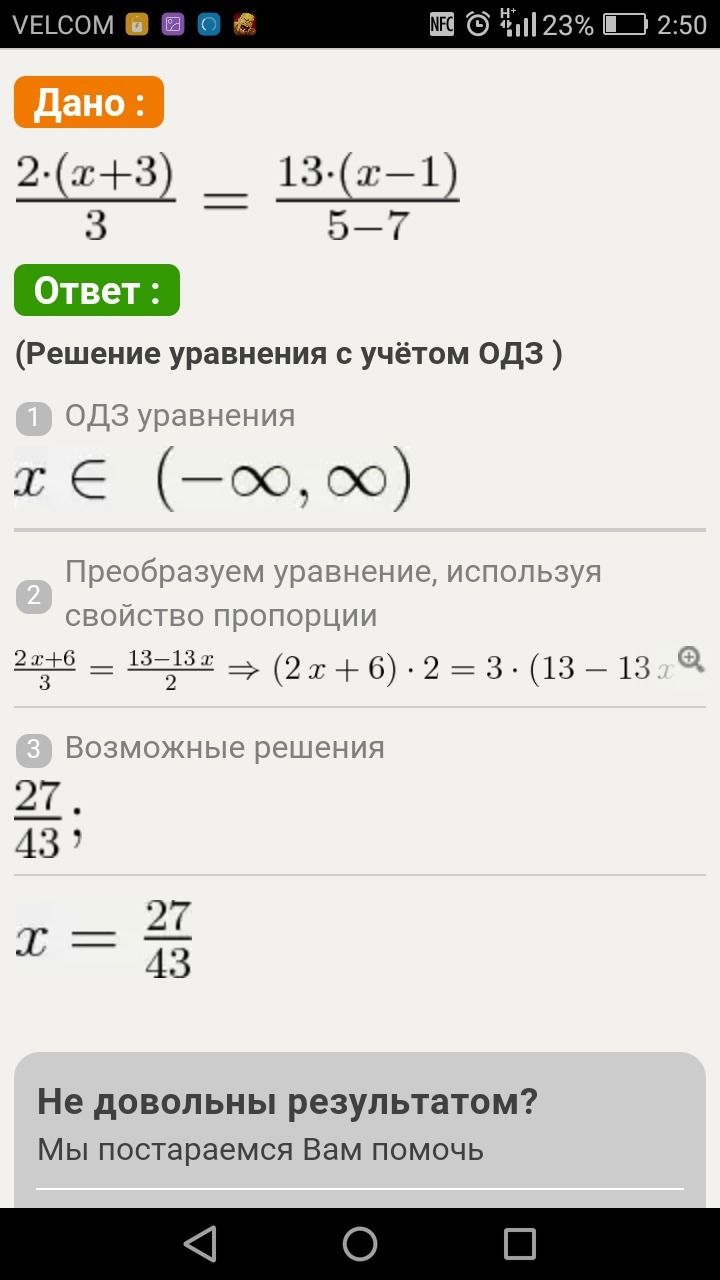Open recent apps from the navigation bar
Screen dimensions: 720x1280
(520, 1244)
